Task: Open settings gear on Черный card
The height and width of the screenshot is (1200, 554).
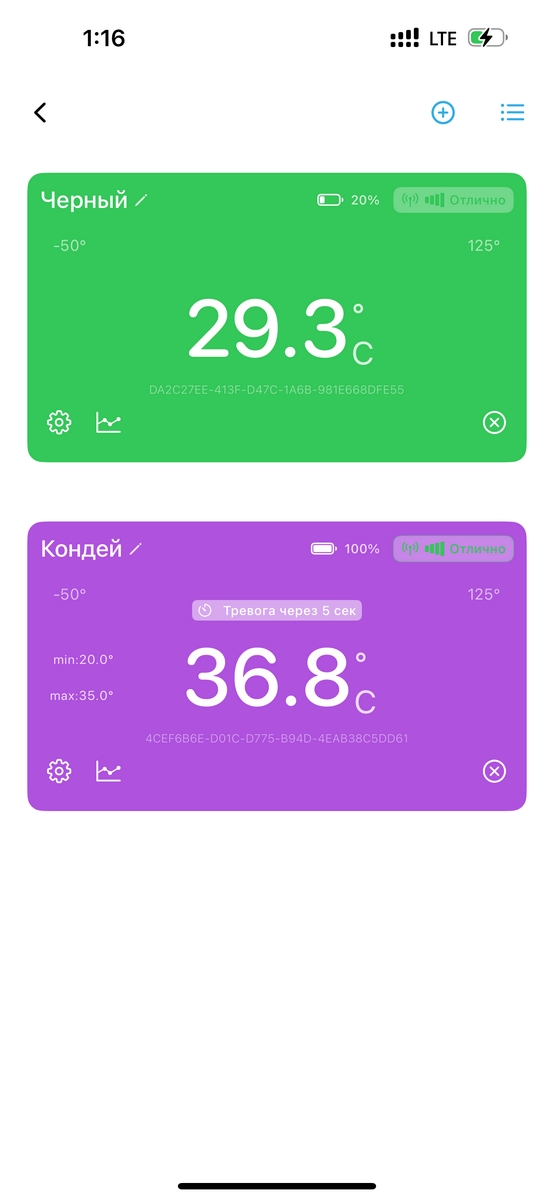Action: point(59,423)
